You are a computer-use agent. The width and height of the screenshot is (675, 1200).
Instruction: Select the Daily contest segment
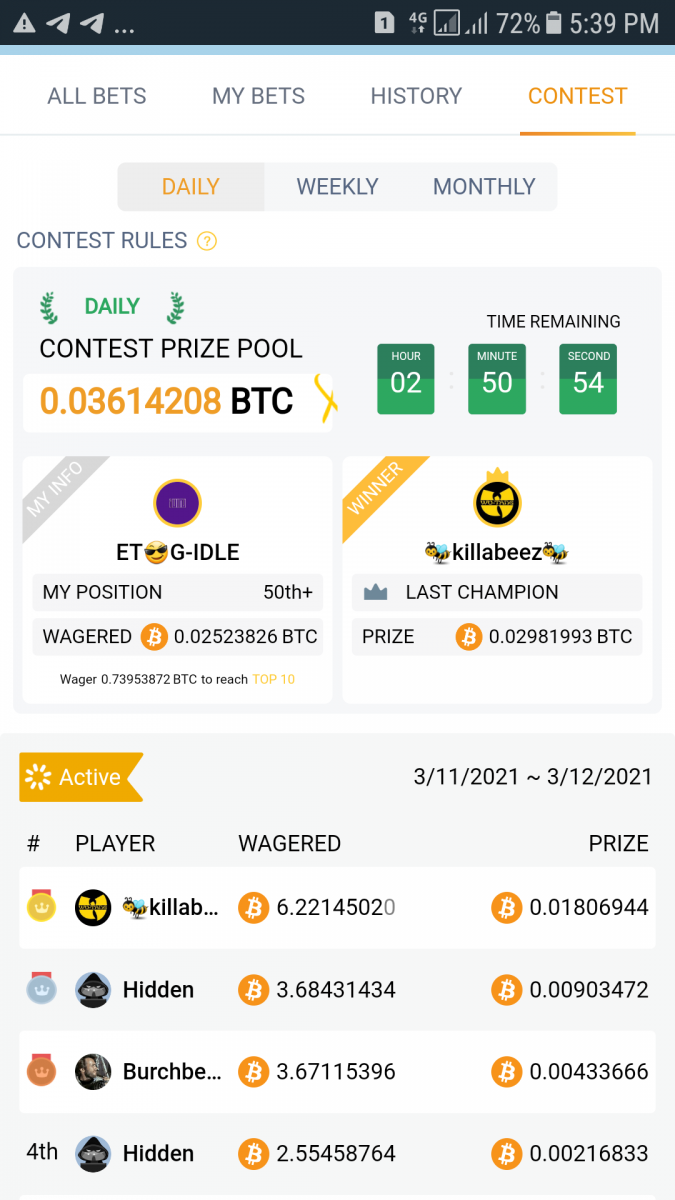pyautogui.click(x=191, y=187)
